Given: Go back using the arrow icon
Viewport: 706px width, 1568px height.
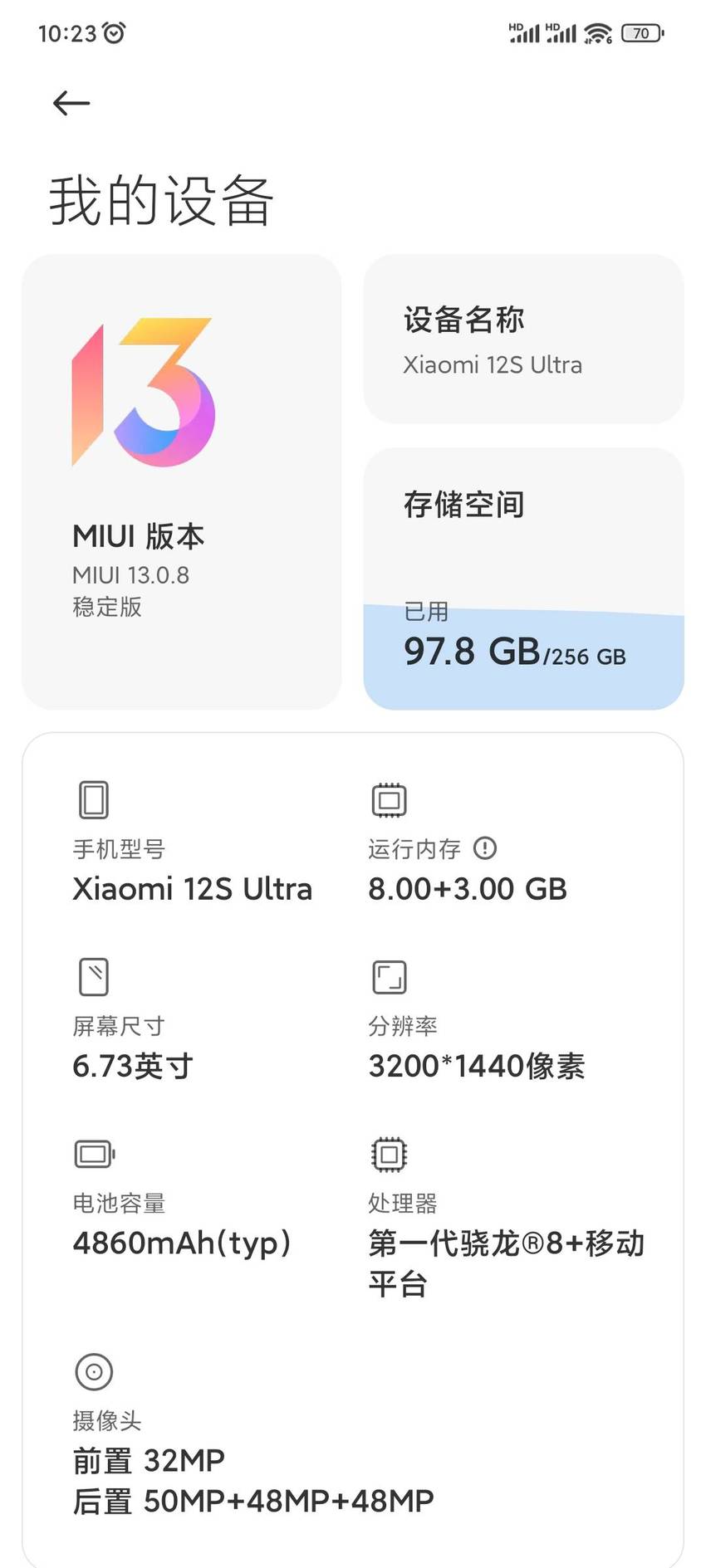Looking at the screenshot, I should click(71, 103).
